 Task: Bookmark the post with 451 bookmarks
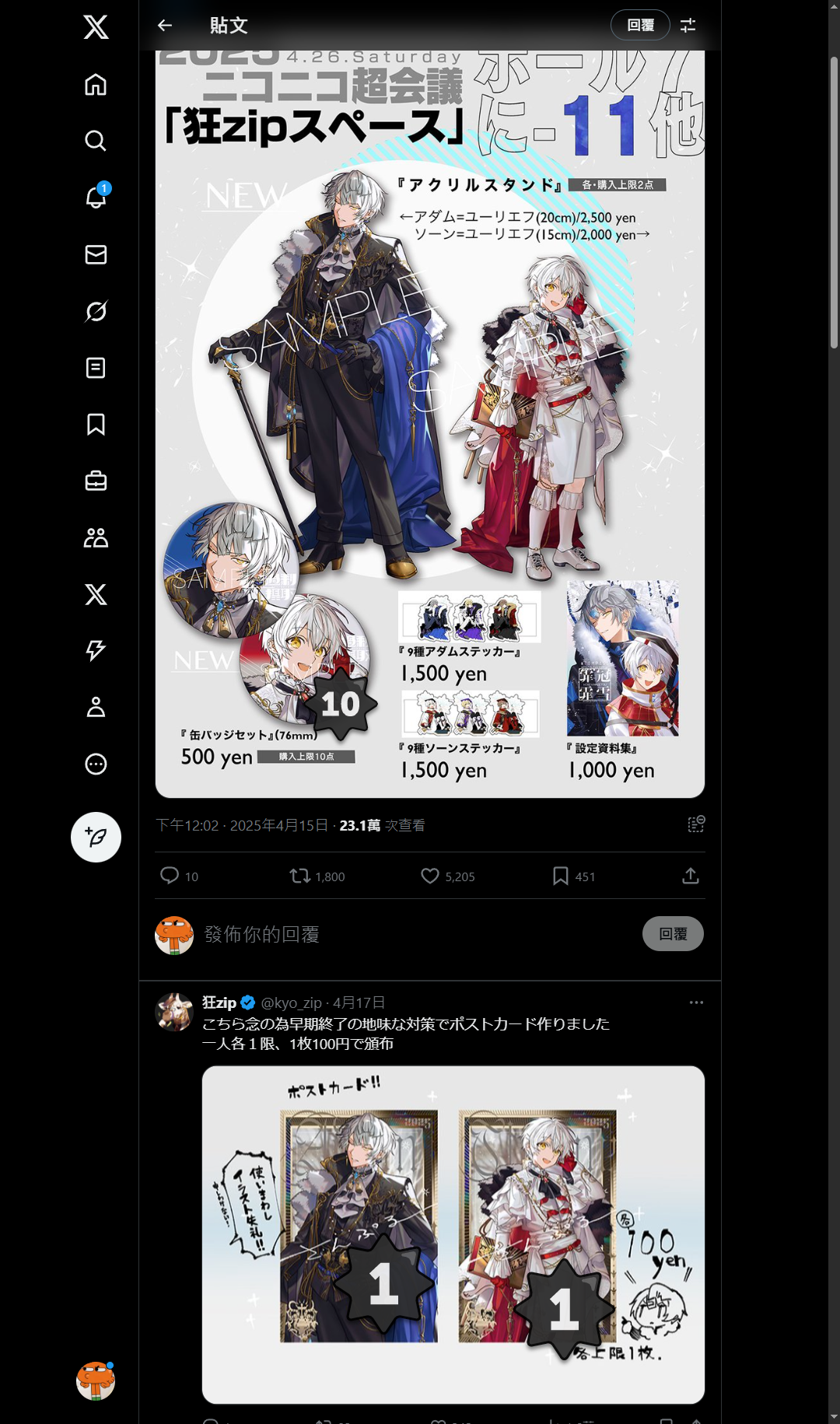pos(560,876)
